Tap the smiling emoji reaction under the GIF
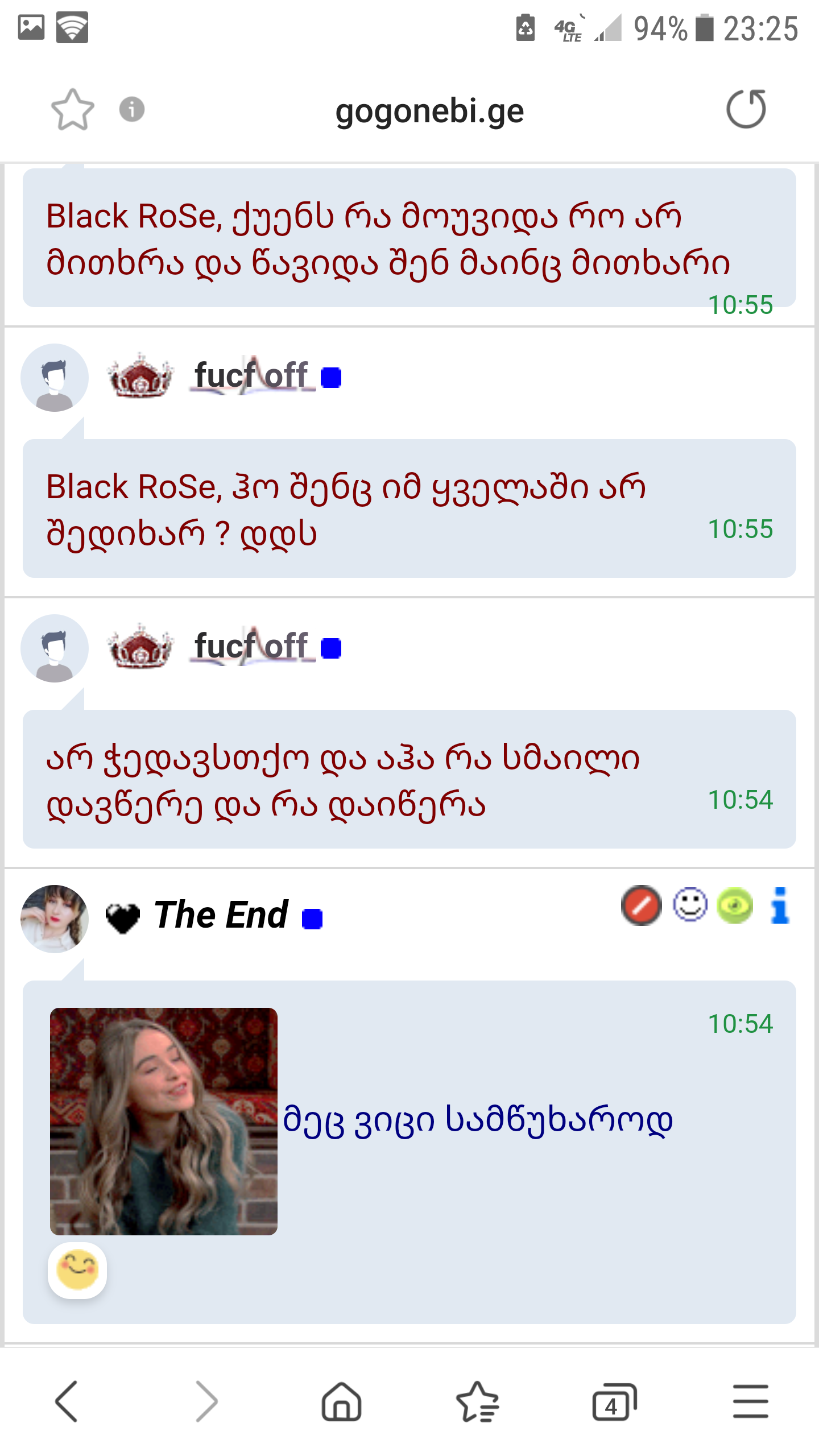This screenshot has height=1456, width=819. coord(77,1270)
